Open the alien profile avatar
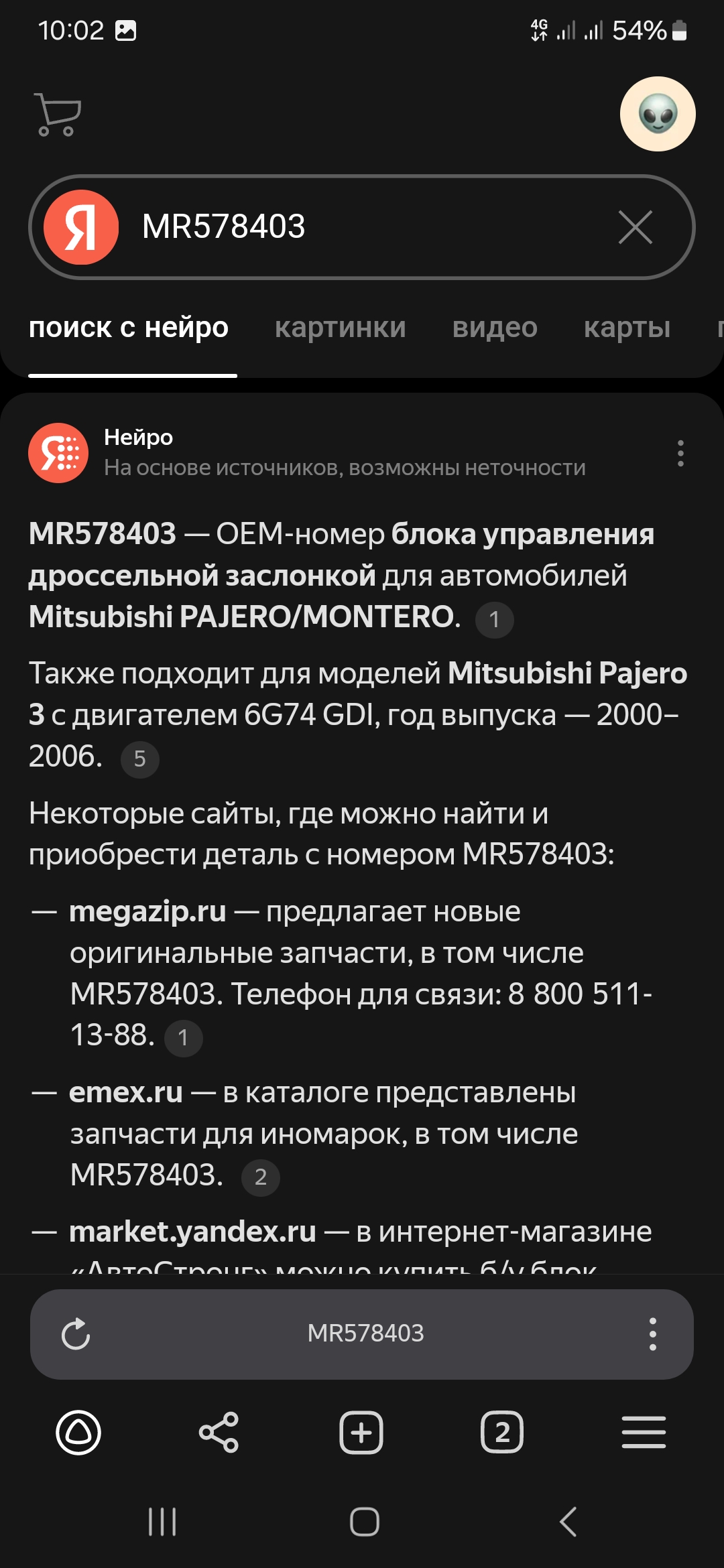 [658, 114]
